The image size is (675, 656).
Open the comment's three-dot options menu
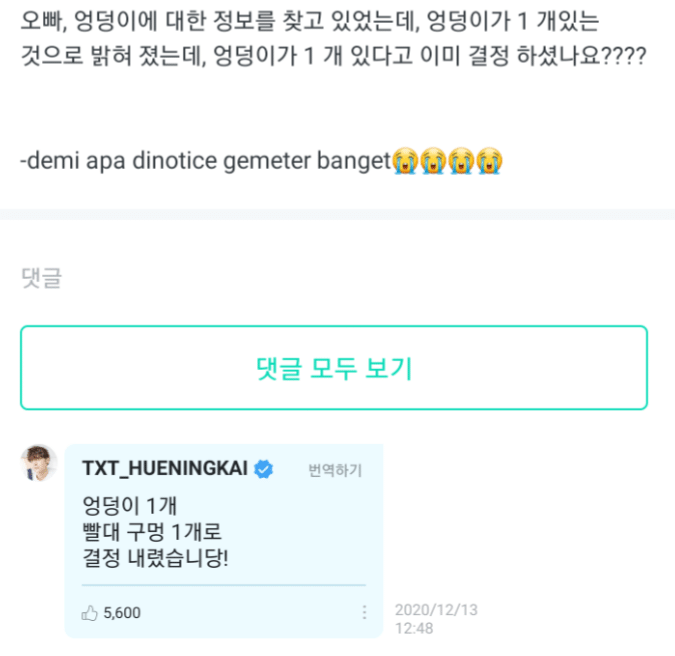[x=365, y=612]
